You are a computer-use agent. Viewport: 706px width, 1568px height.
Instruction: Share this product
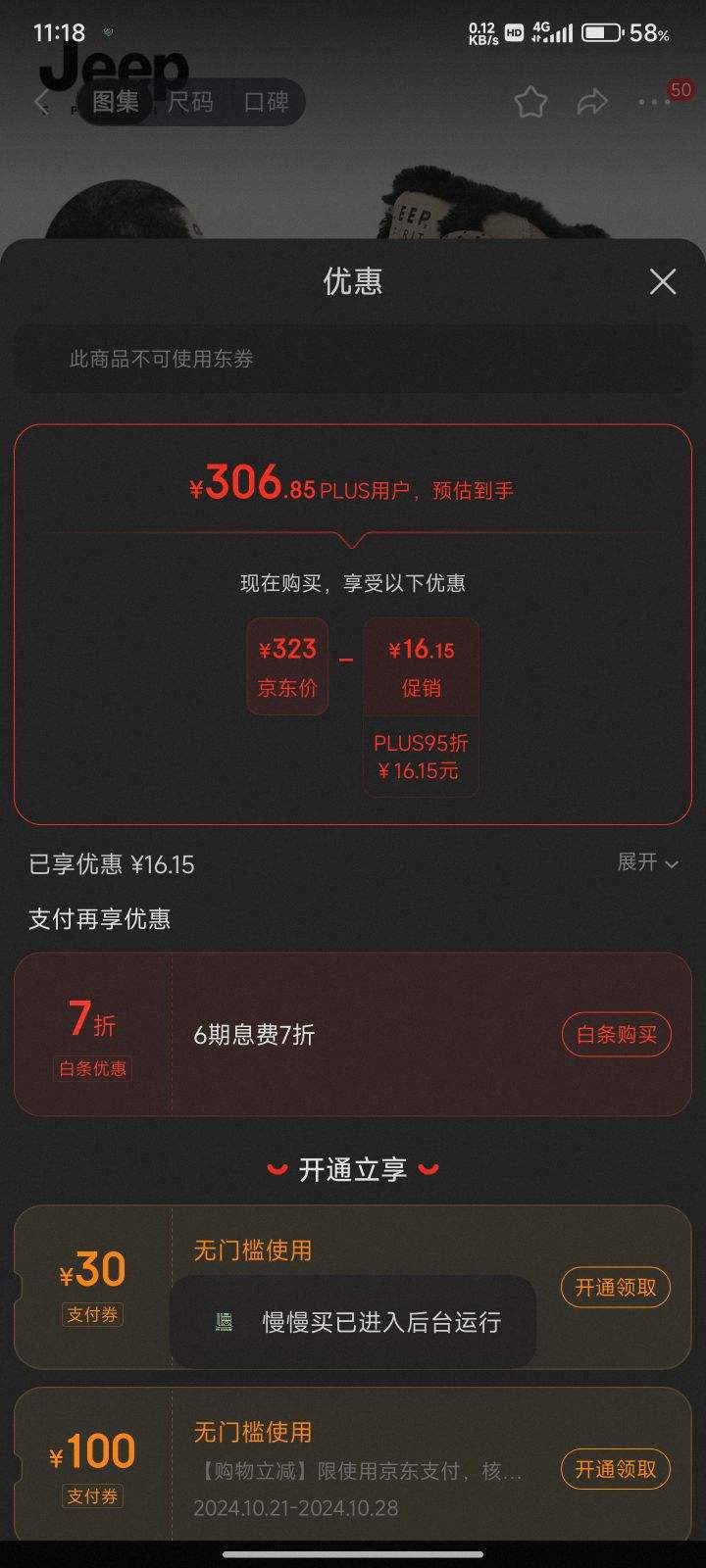click(x=591, y=102)
